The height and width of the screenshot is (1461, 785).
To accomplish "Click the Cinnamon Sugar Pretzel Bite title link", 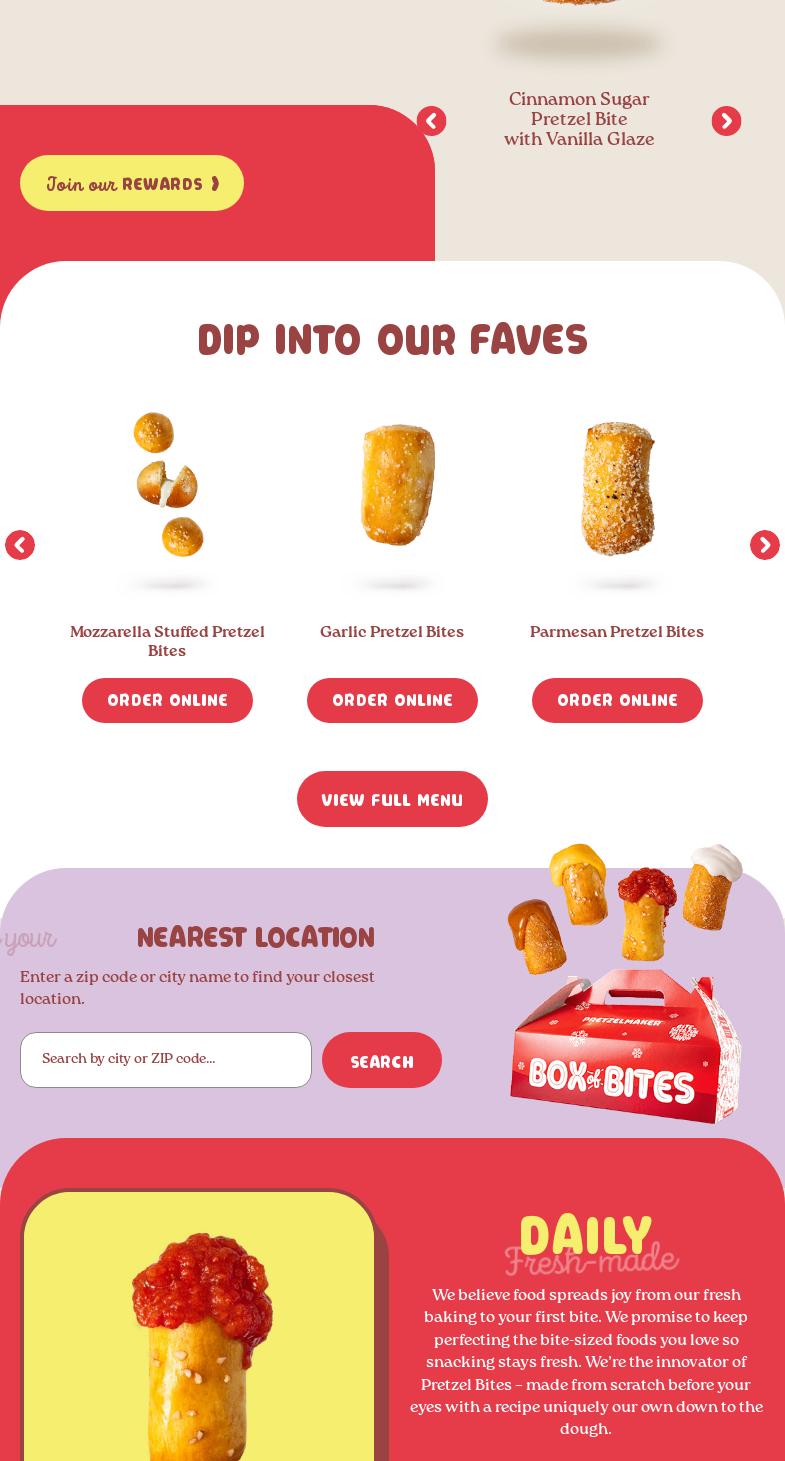I will 579,119.
